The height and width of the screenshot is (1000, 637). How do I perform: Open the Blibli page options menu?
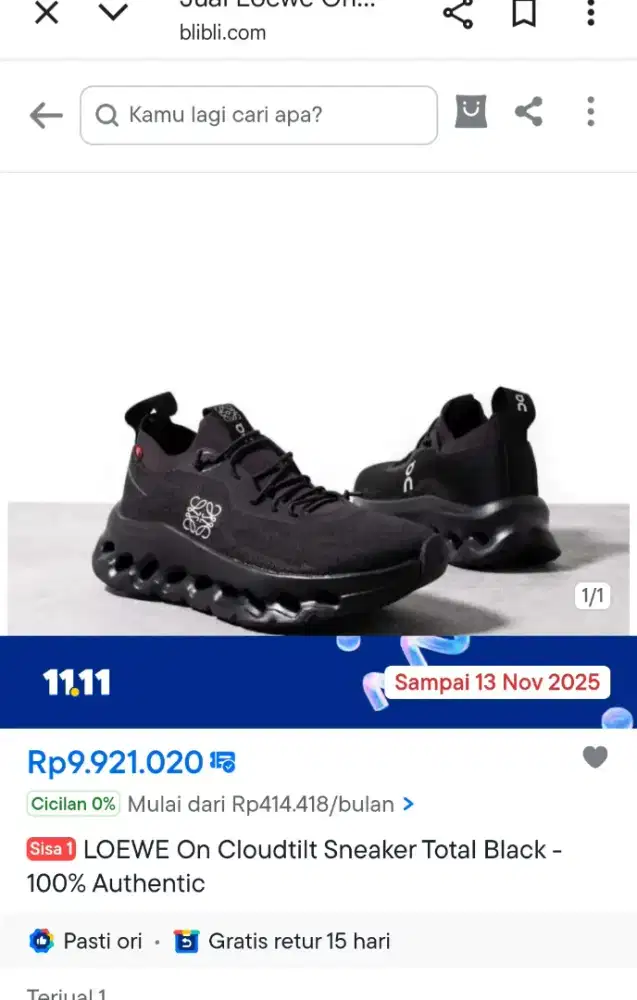click(x=591, y=112)
